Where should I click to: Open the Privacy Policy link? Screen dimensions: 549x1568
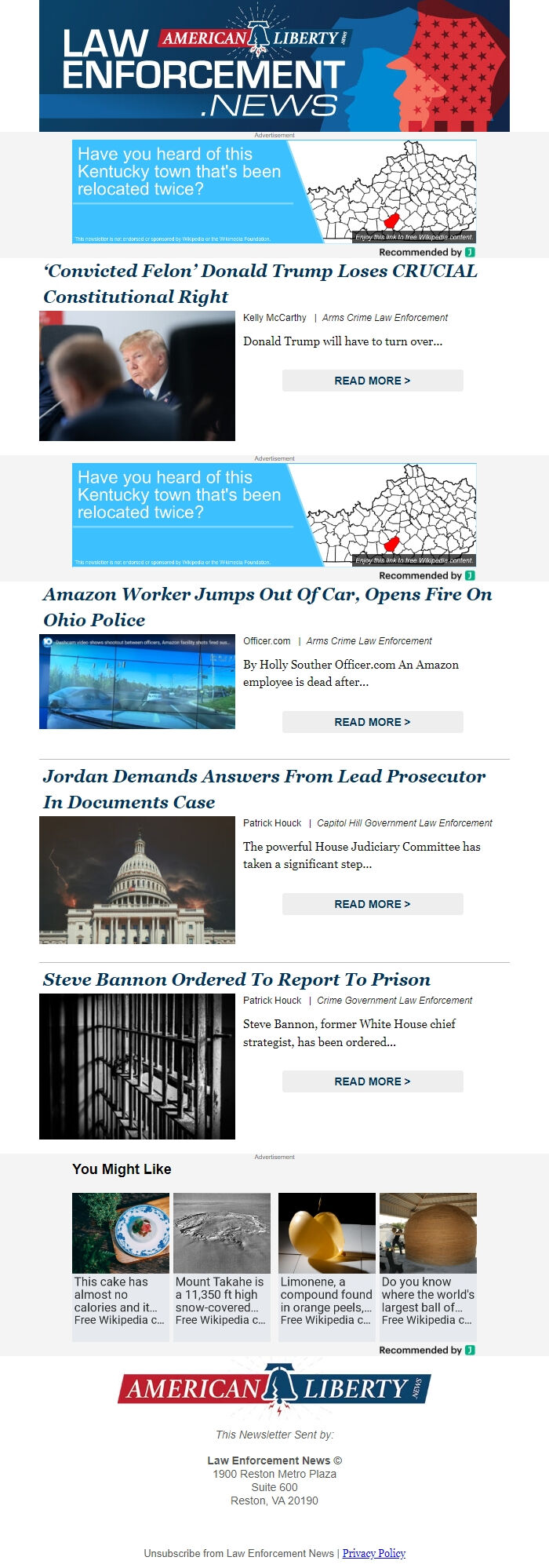coord(373,1553)
